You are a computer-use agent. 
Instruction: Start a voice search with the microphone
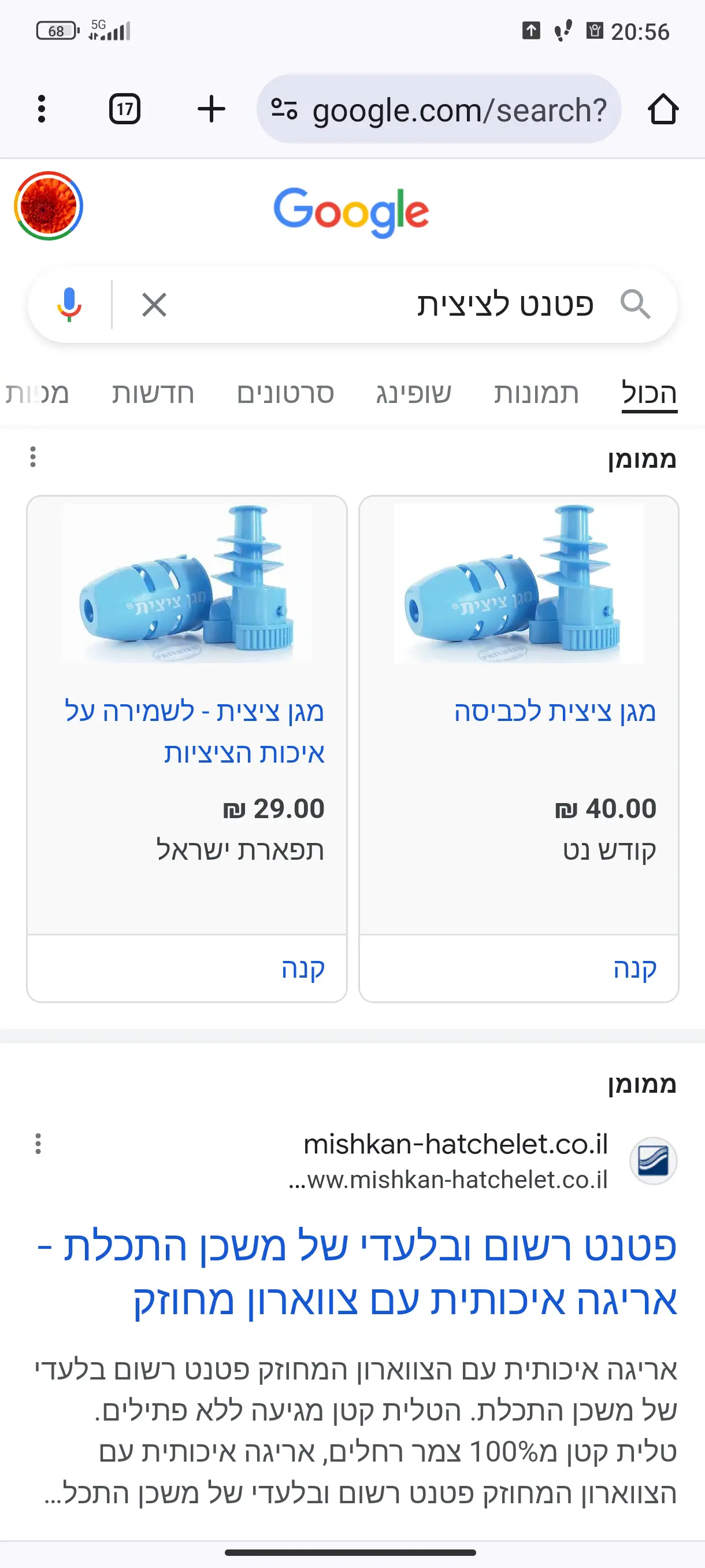pos(69,304)
